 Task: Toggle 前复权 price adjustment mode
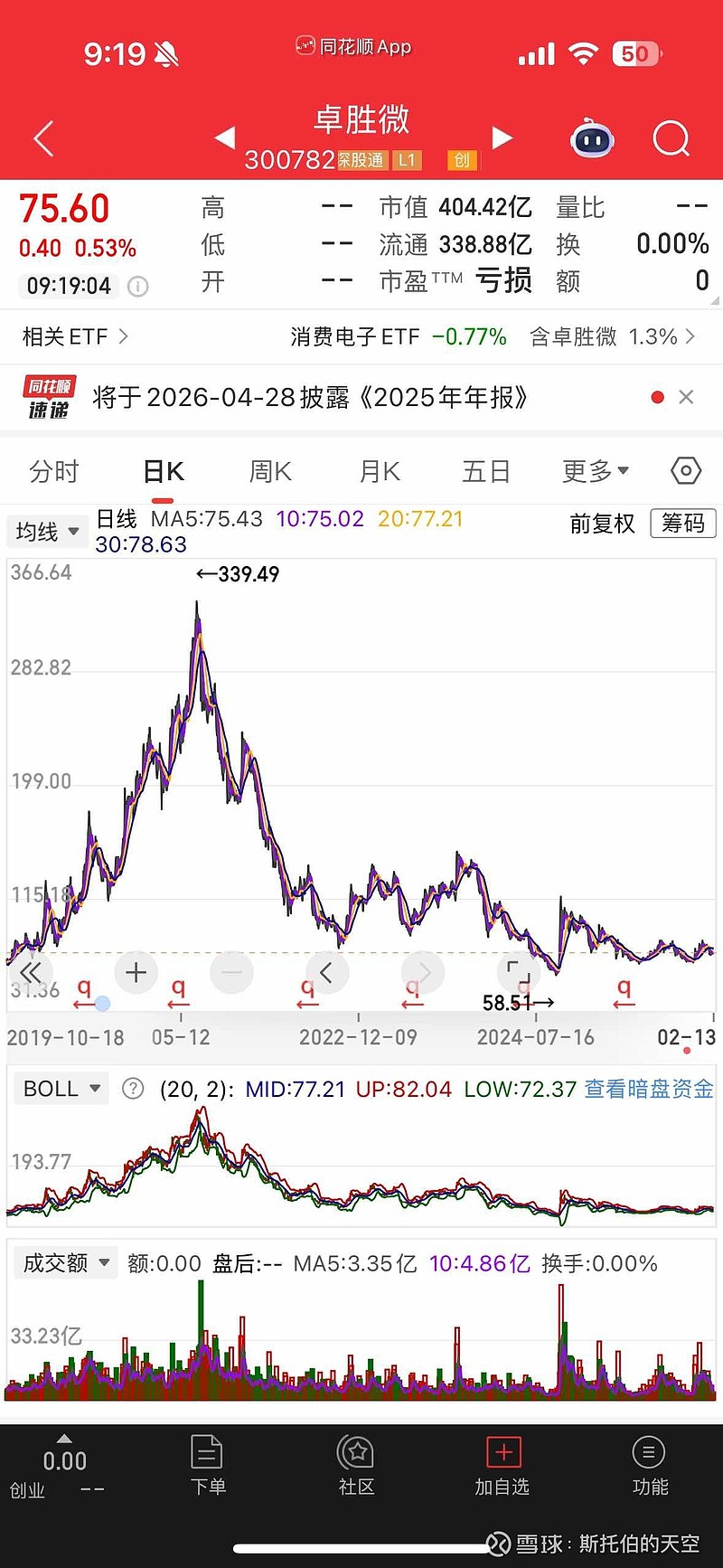[602, 524]
